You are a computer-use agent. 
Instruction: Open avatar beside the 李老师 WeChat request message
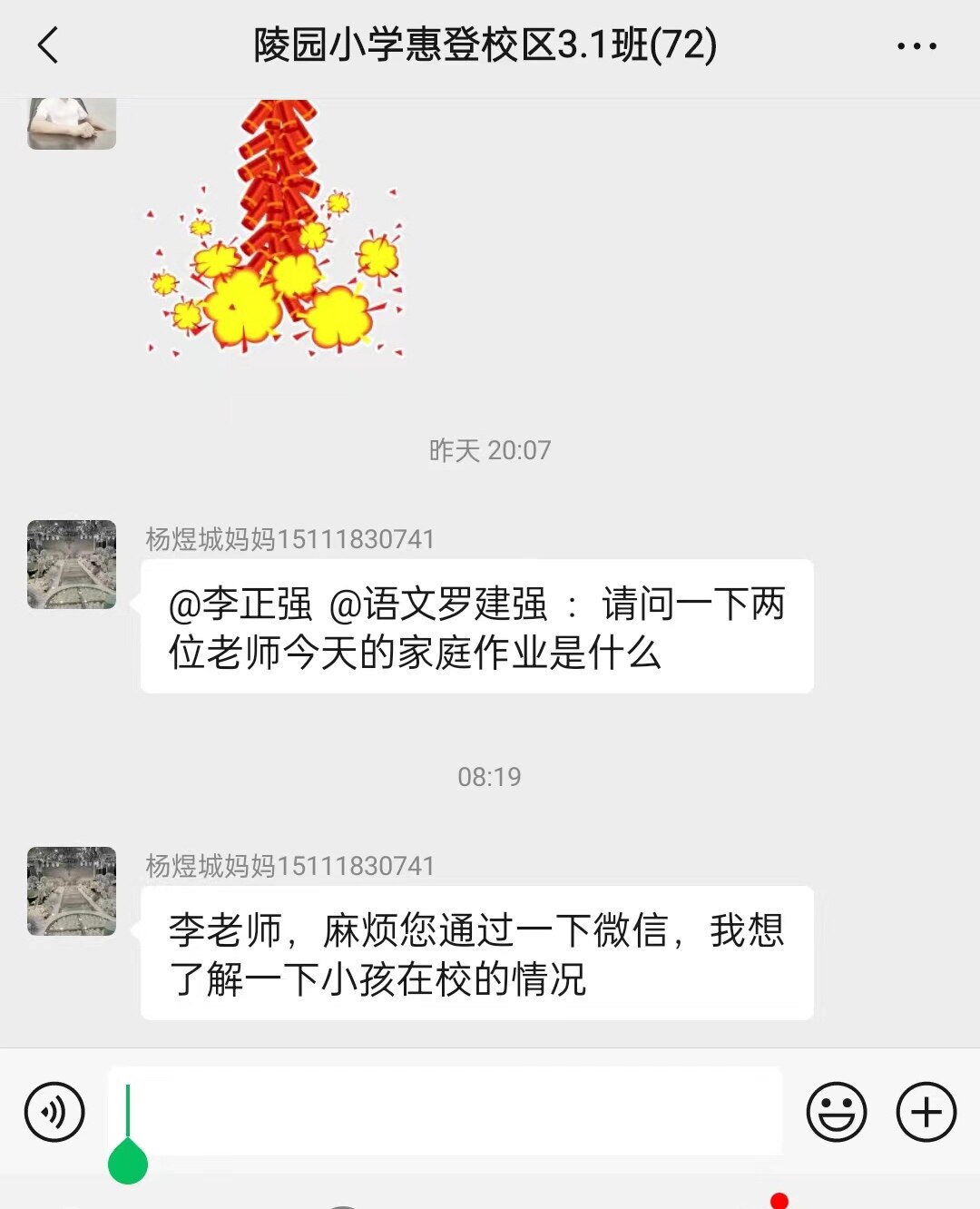(x=72, y=891)
